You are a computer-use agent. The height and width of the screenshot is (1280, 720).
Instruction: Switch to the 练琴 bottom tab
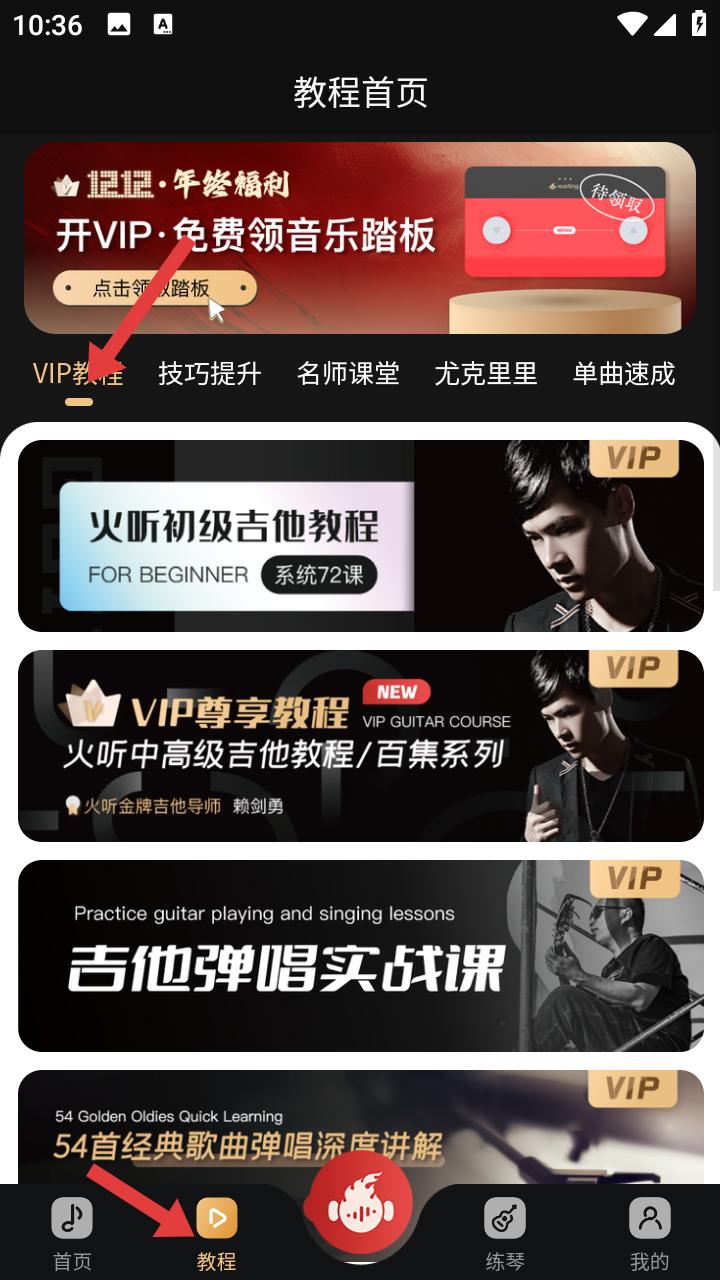pyautogui.click(x=505, y=1234)
